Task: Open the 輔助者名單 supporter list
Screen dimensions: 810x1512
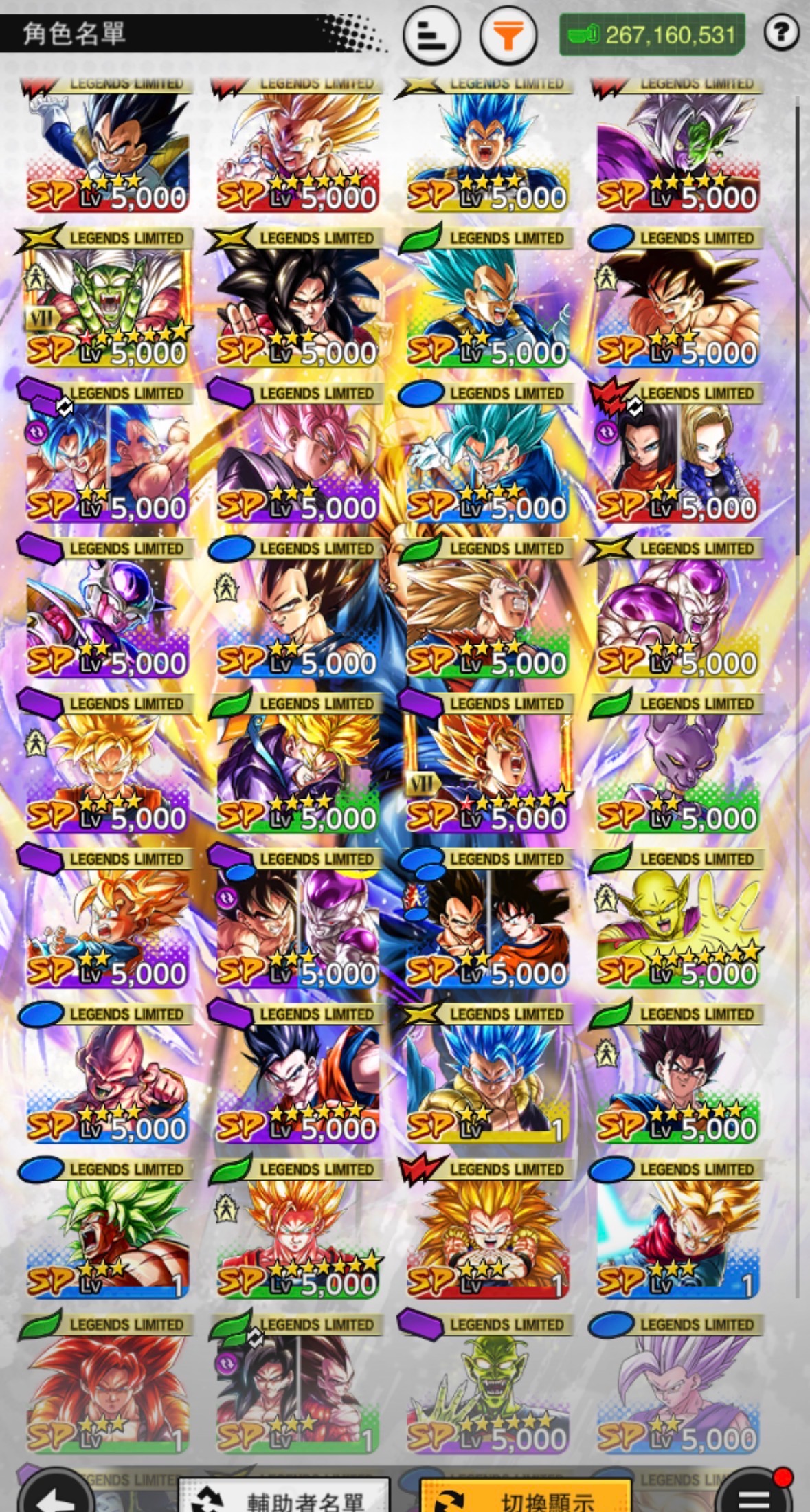Action: pyautogui.click(x=284, y=1497)
